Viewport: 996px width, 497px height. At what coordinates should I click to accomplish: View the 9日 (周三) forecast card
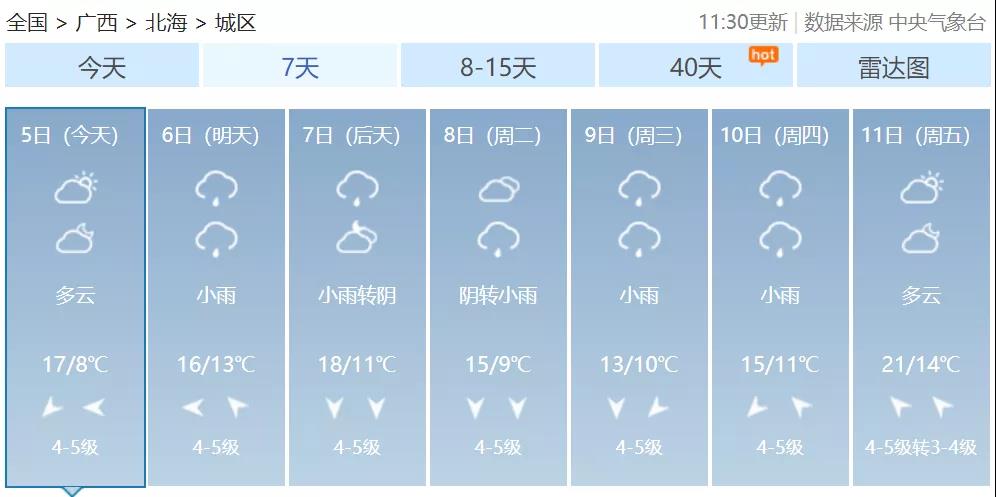[639, 297]
